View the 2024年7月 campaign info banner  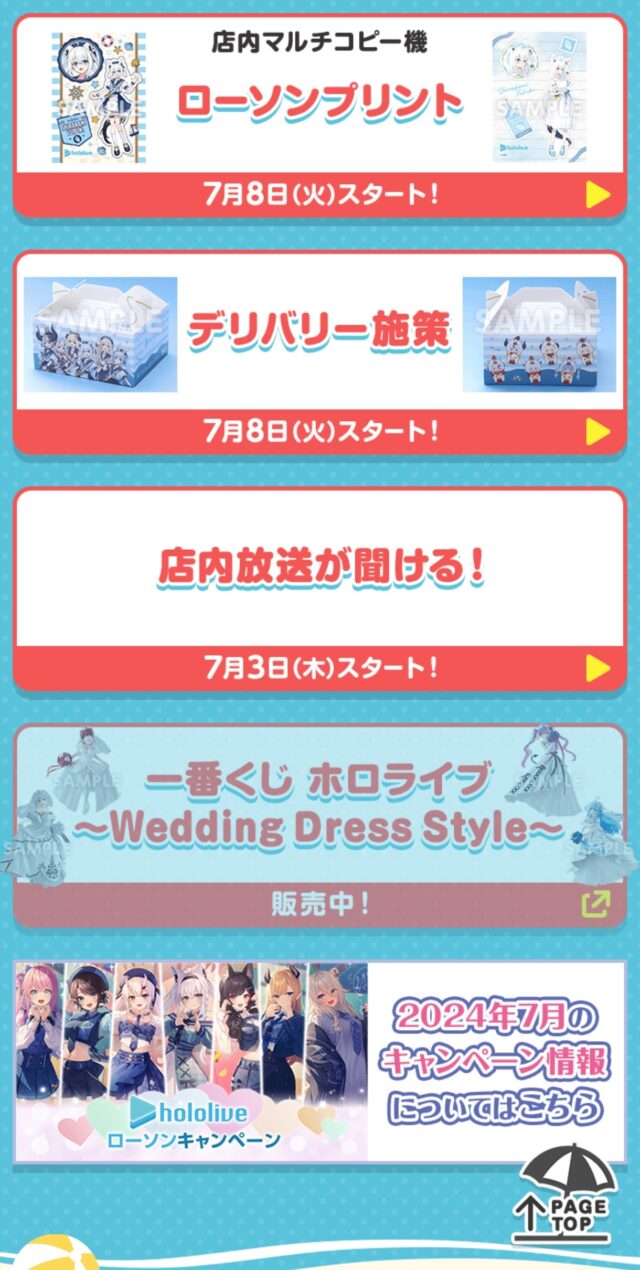[x=320, y=1061]
